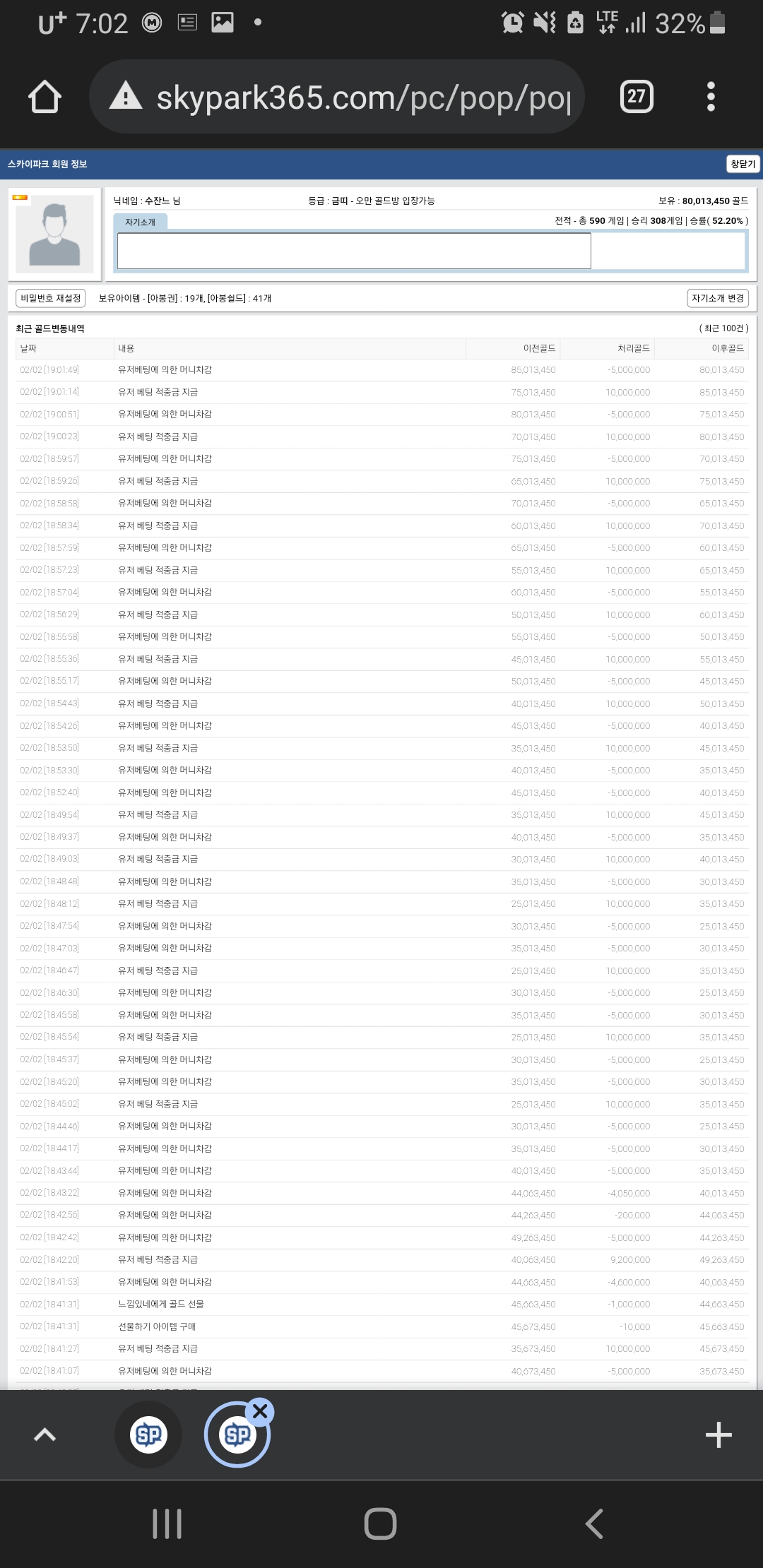Tap the 창닫기 close window button

click(x=743, y=164)
